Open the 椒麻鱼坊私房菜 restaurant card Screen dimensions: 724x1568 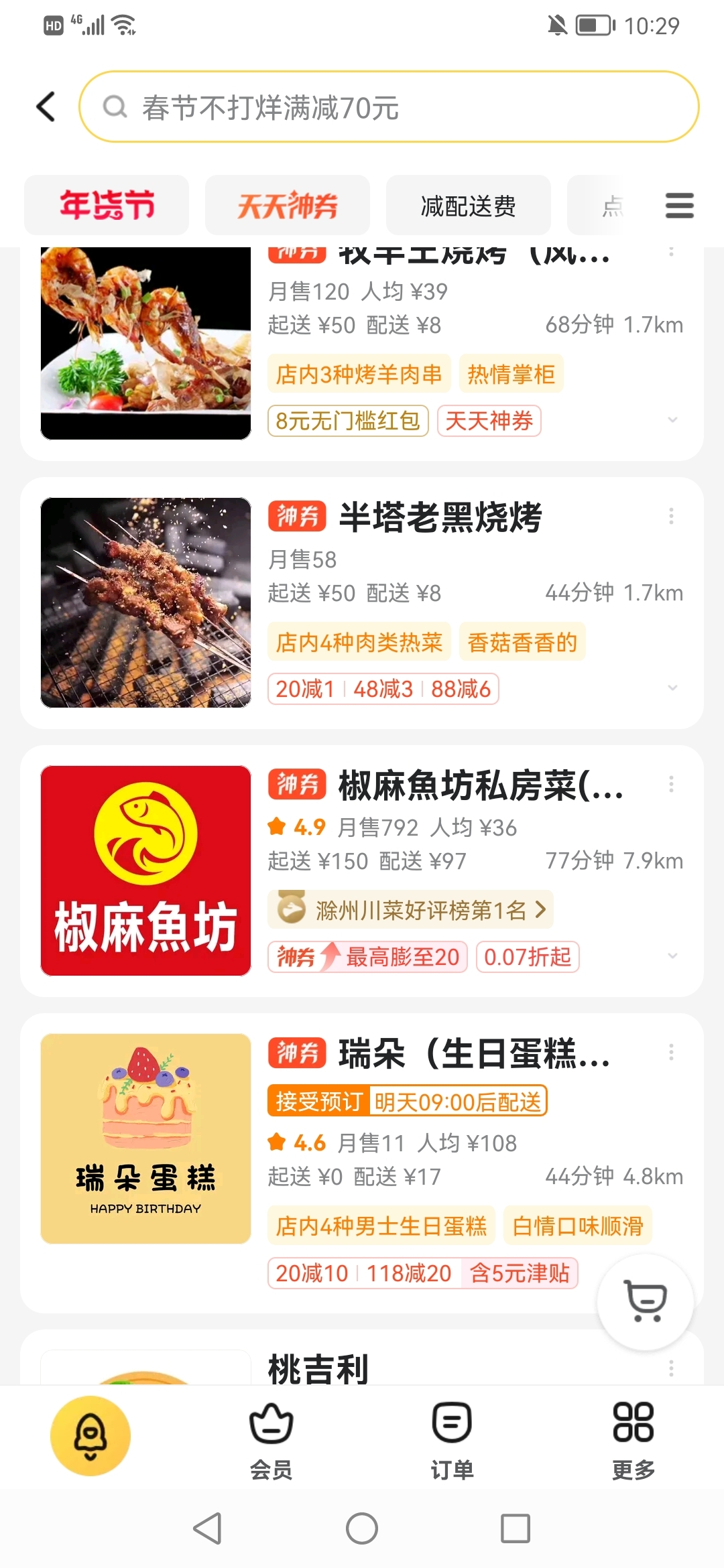pyautogui.click(x=362, y=870)
